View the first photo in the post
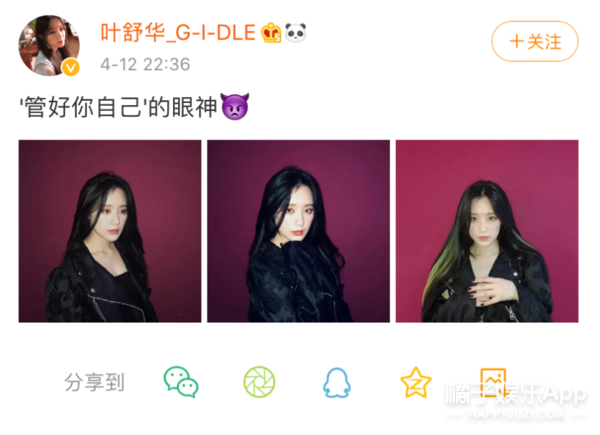Viewport: 600px width, 435px height. click(x=109, y=231)
